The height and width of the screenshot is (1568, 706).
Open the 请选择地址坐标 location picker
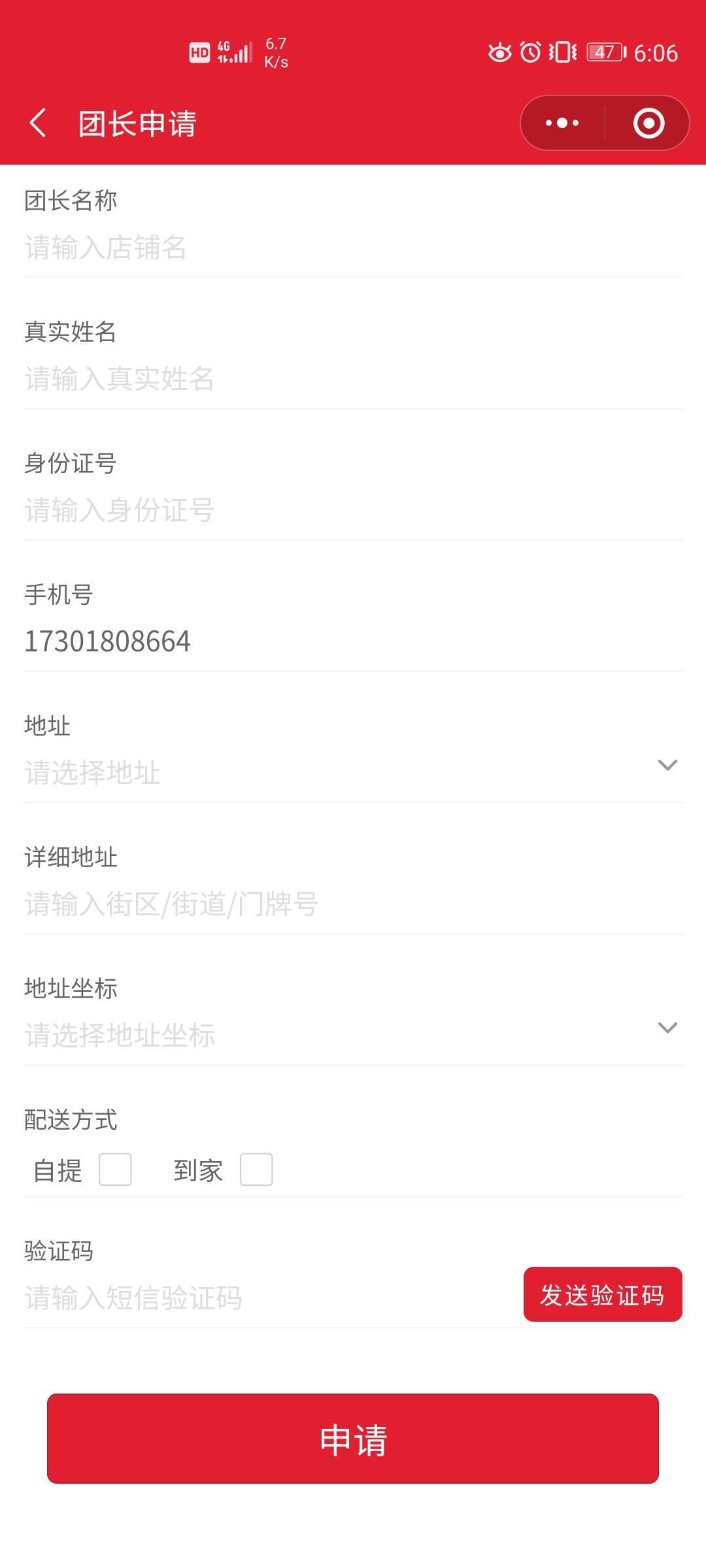(x=353, y=1036)
